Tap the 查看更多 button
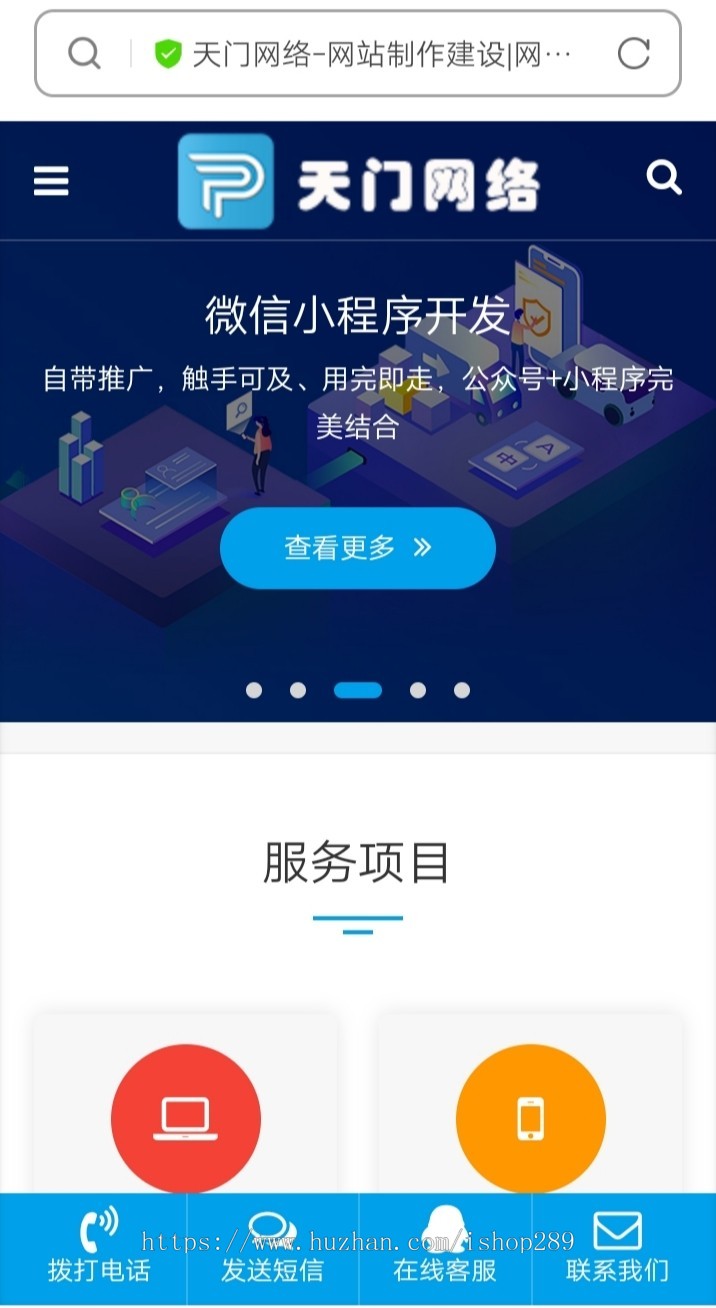716x1308 pixels. tap(357, 548)
